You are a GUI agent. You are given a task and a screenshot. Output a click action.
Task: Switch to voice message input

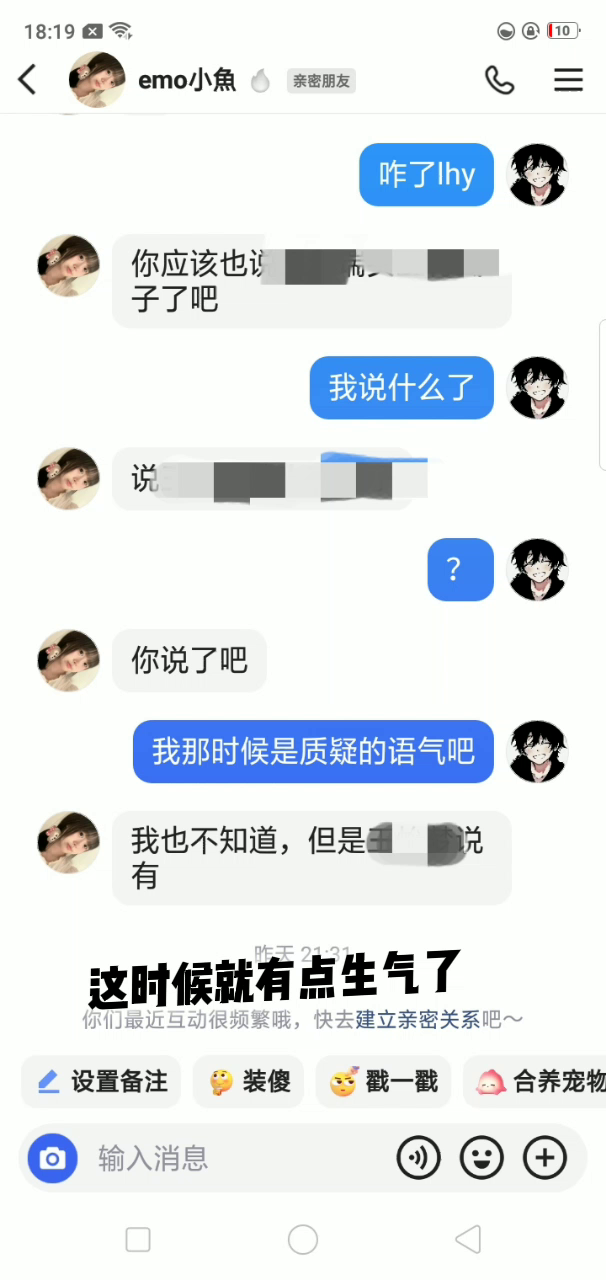(419, 1158)
